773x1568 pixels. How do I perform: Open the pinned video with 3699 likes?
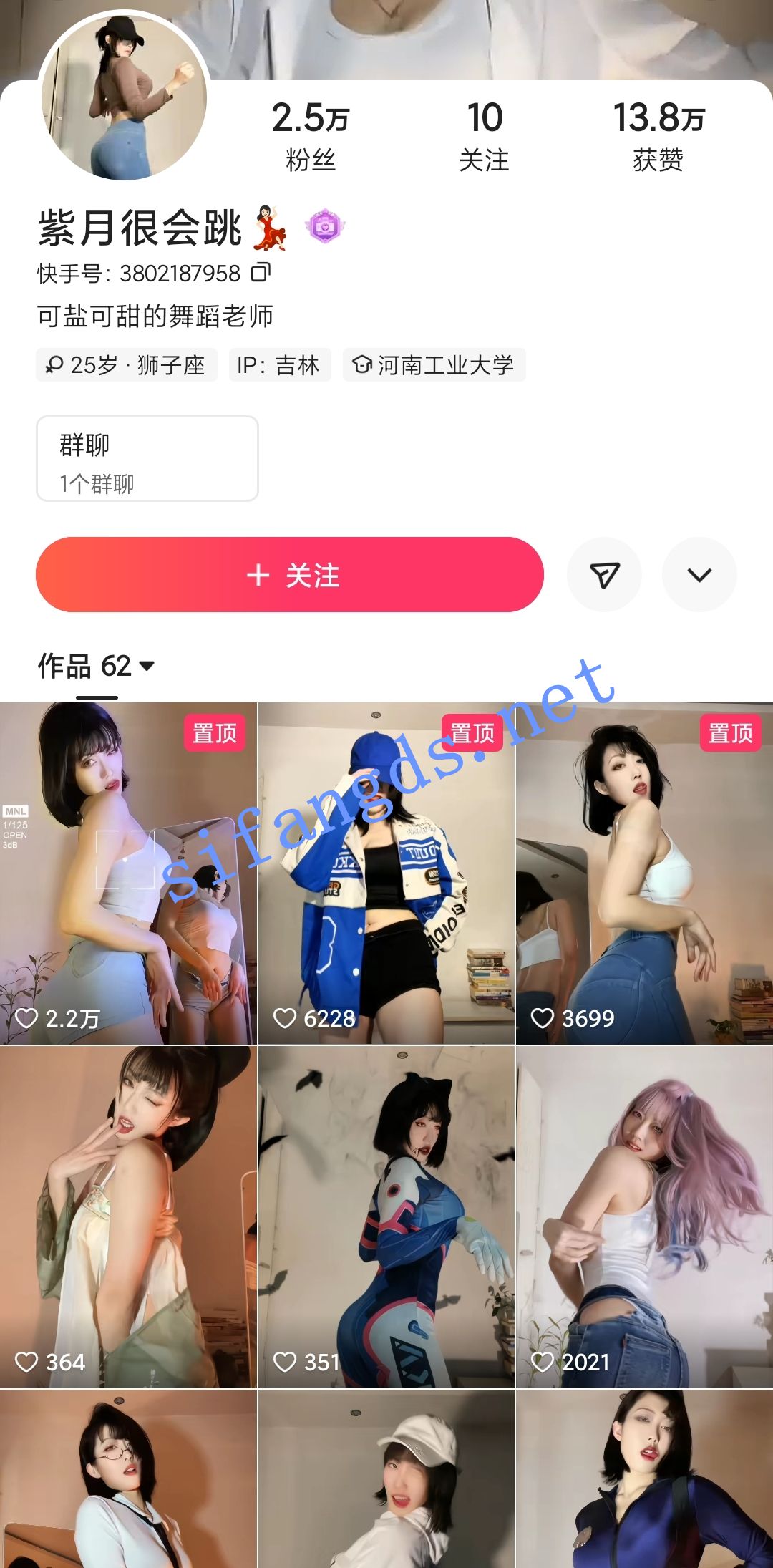(x=644, y=873)
